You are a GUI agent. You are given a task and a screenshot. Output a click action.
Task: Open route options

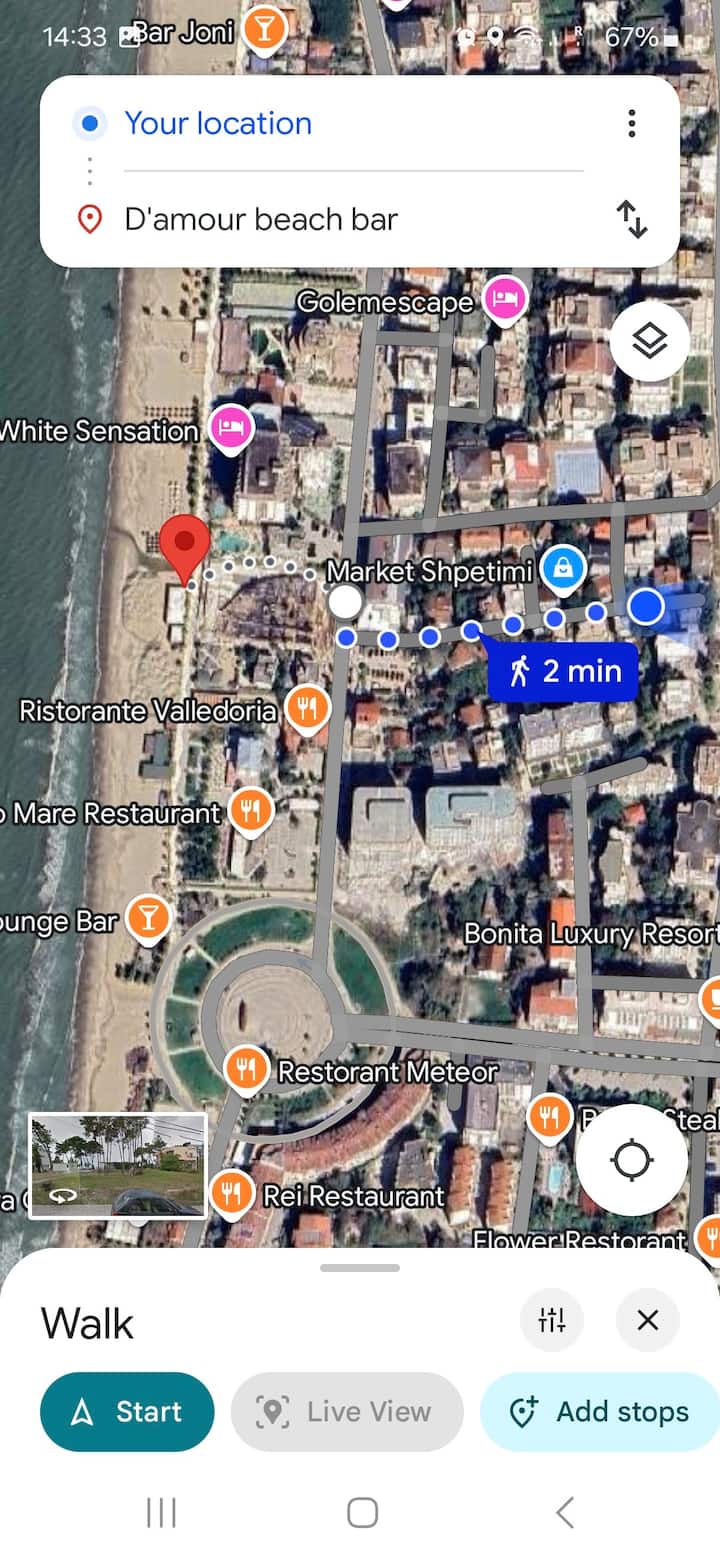pyautogui.click(x=552, y=1320)
